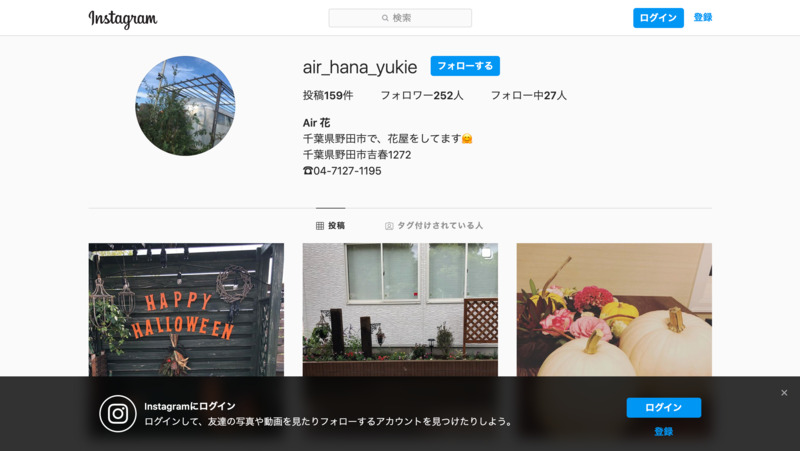The height and width of the screenshot is (451, 800).
Task: Switch to the タグ付けされている人 tab
Action: (434, 226)
